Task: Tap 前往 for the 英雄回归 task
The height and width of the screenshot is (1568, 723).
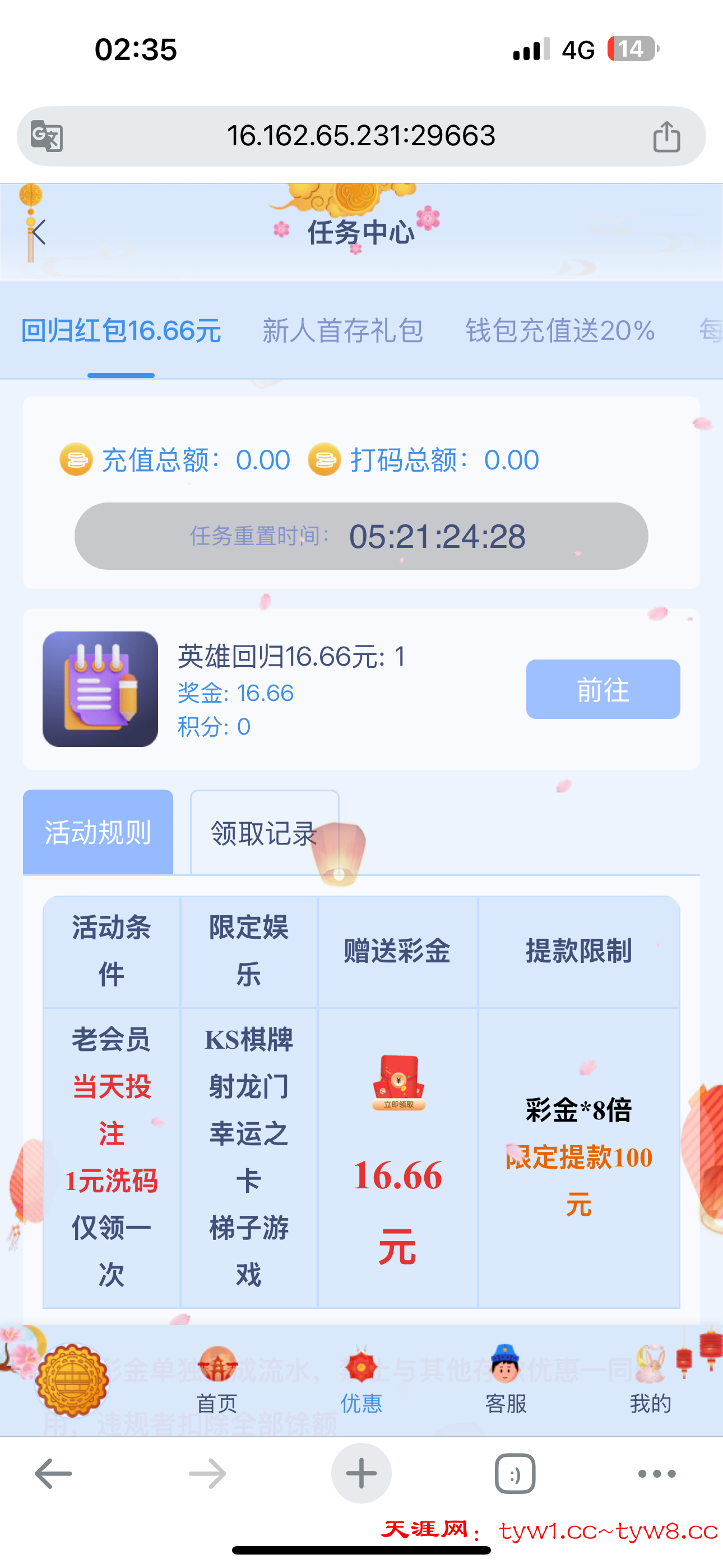Action: 602,690
